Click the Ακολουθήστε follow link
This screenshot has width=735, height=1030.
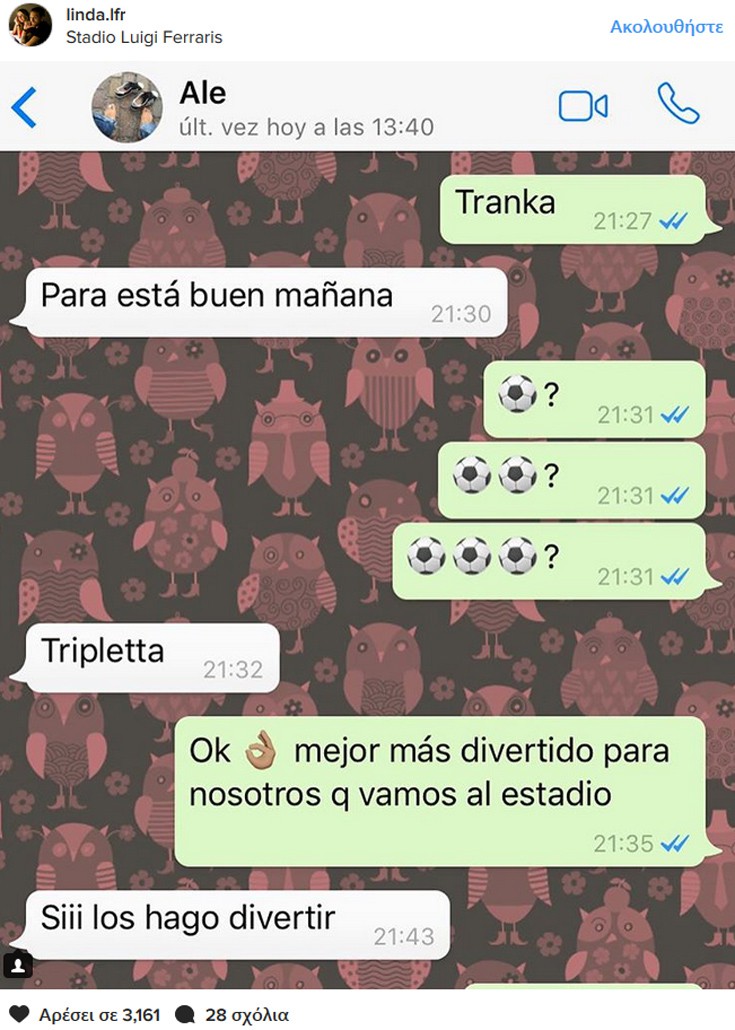[x=666, y=28]
